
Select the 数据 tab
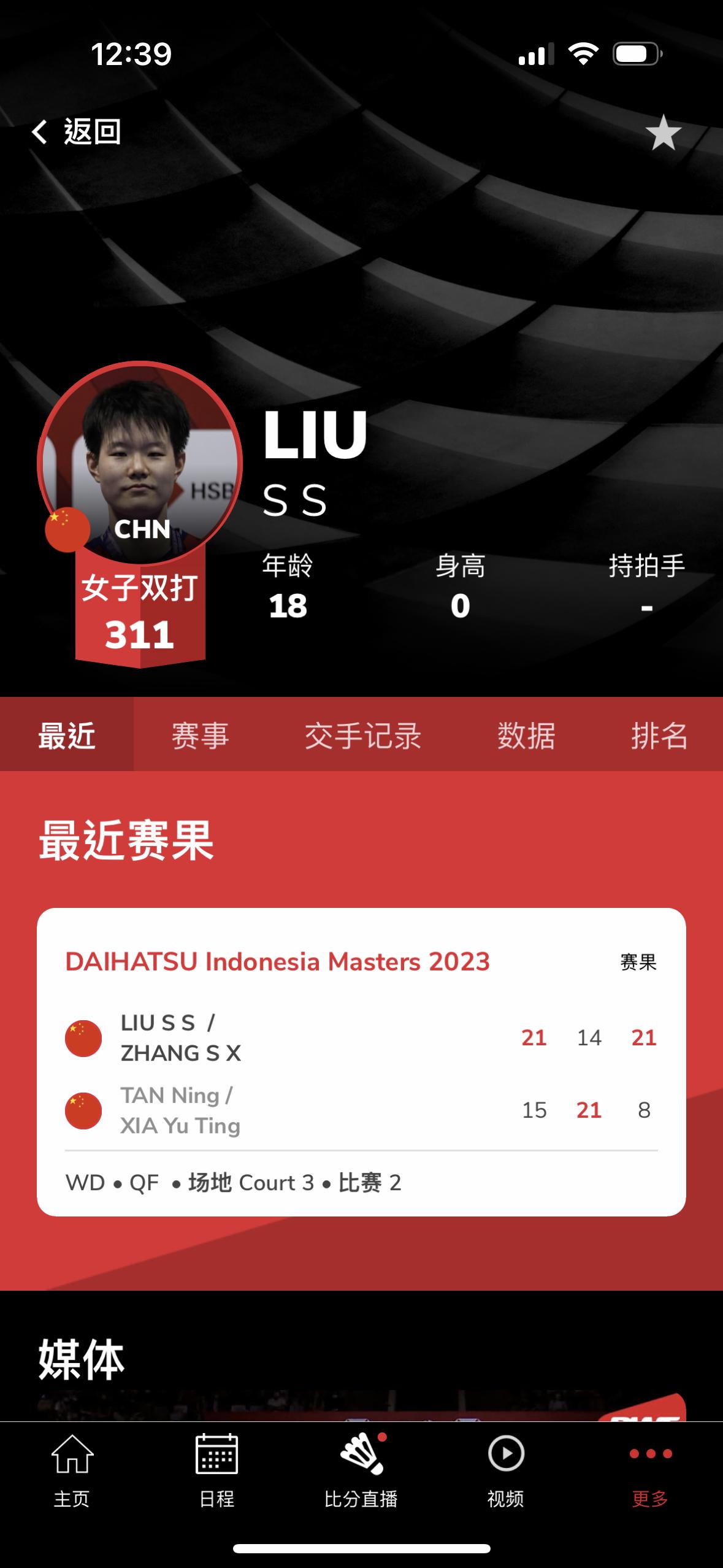[x=526, y=734]
